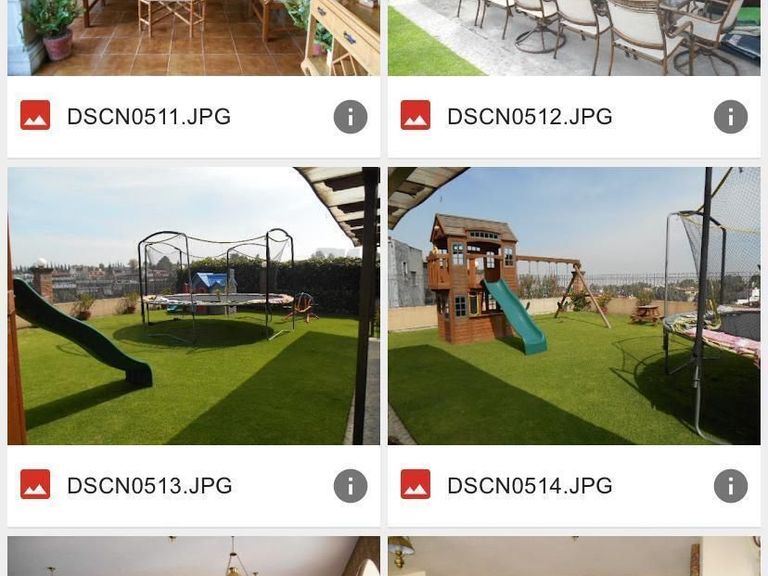This screenshot has width=768, height=576.
Task: Open the DSCN0512.JPG photo tile
Action: point(574,38)
